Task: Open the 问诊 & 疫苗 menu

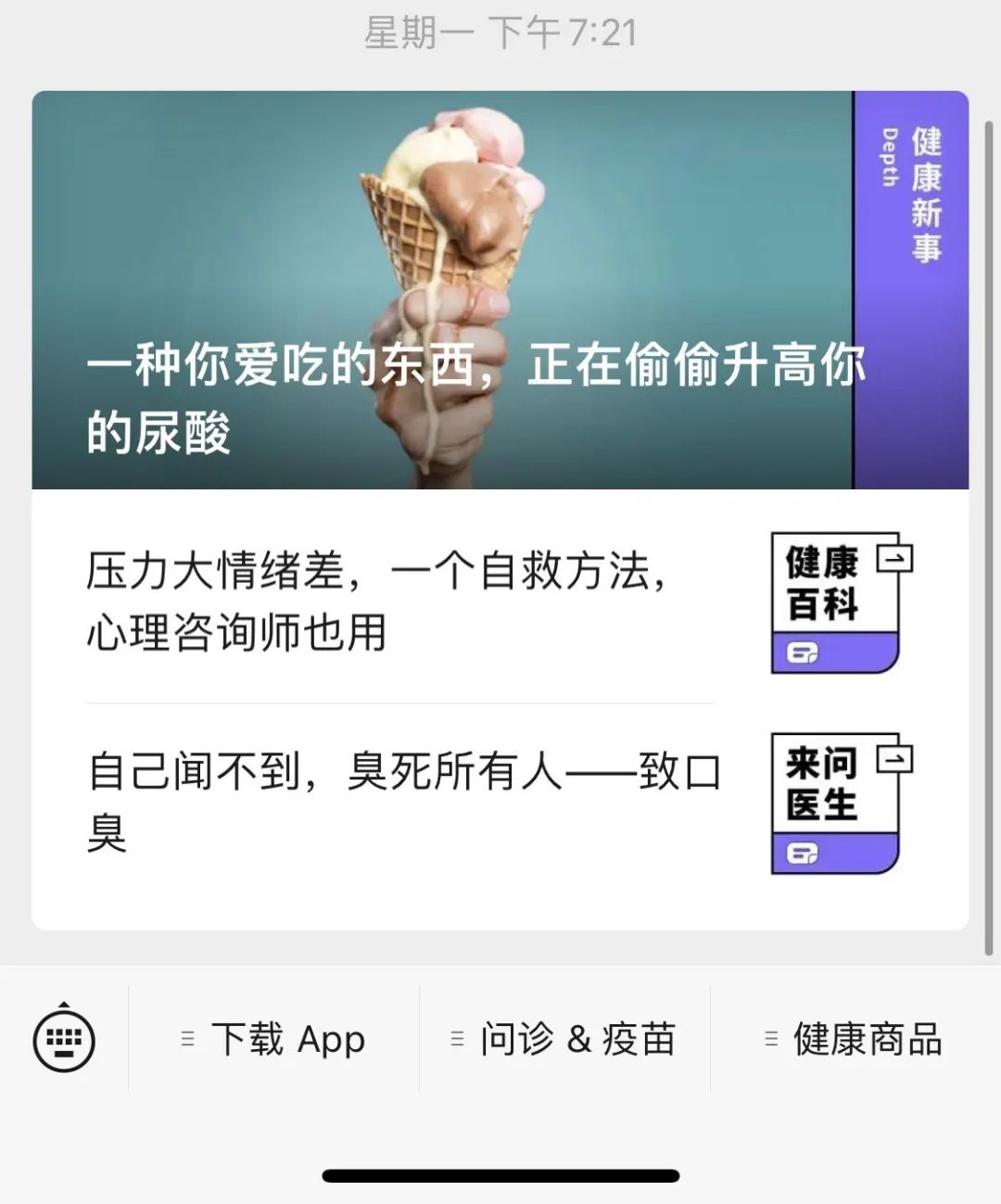Action: tap(564, 1039)
